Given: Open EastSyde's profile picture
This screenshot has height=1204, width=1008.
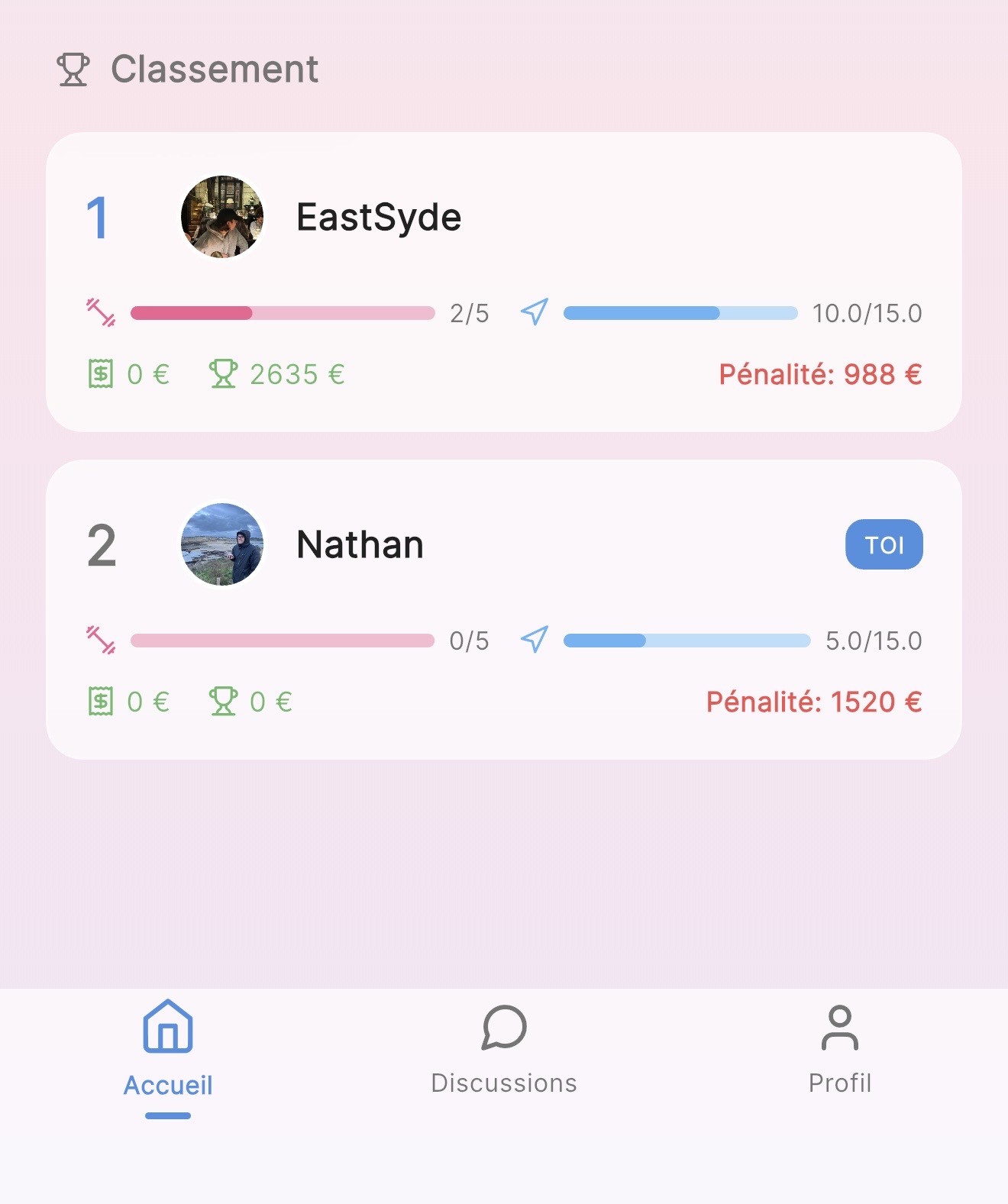Looking at the screenshot, I should click(224, 216).
